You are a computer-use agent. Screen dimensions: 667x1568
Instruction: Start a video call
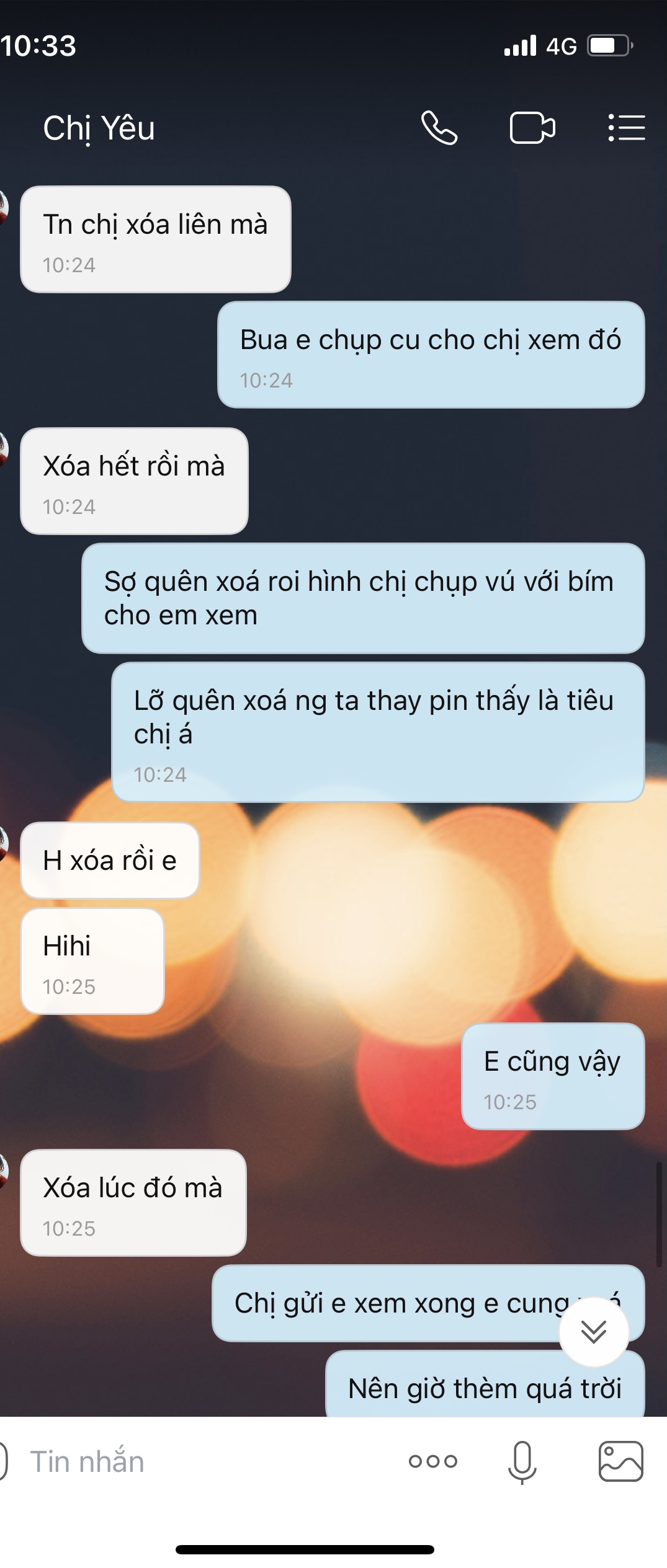[532, 128]
